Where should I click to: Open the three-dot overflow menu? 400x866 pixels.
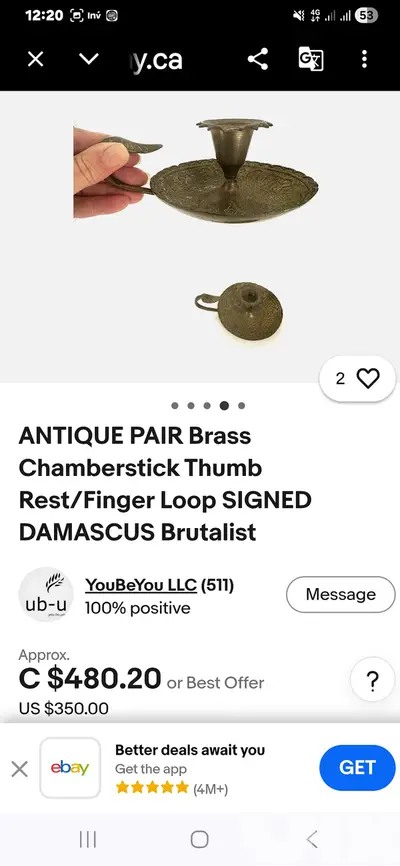click(x=364, y=59)
